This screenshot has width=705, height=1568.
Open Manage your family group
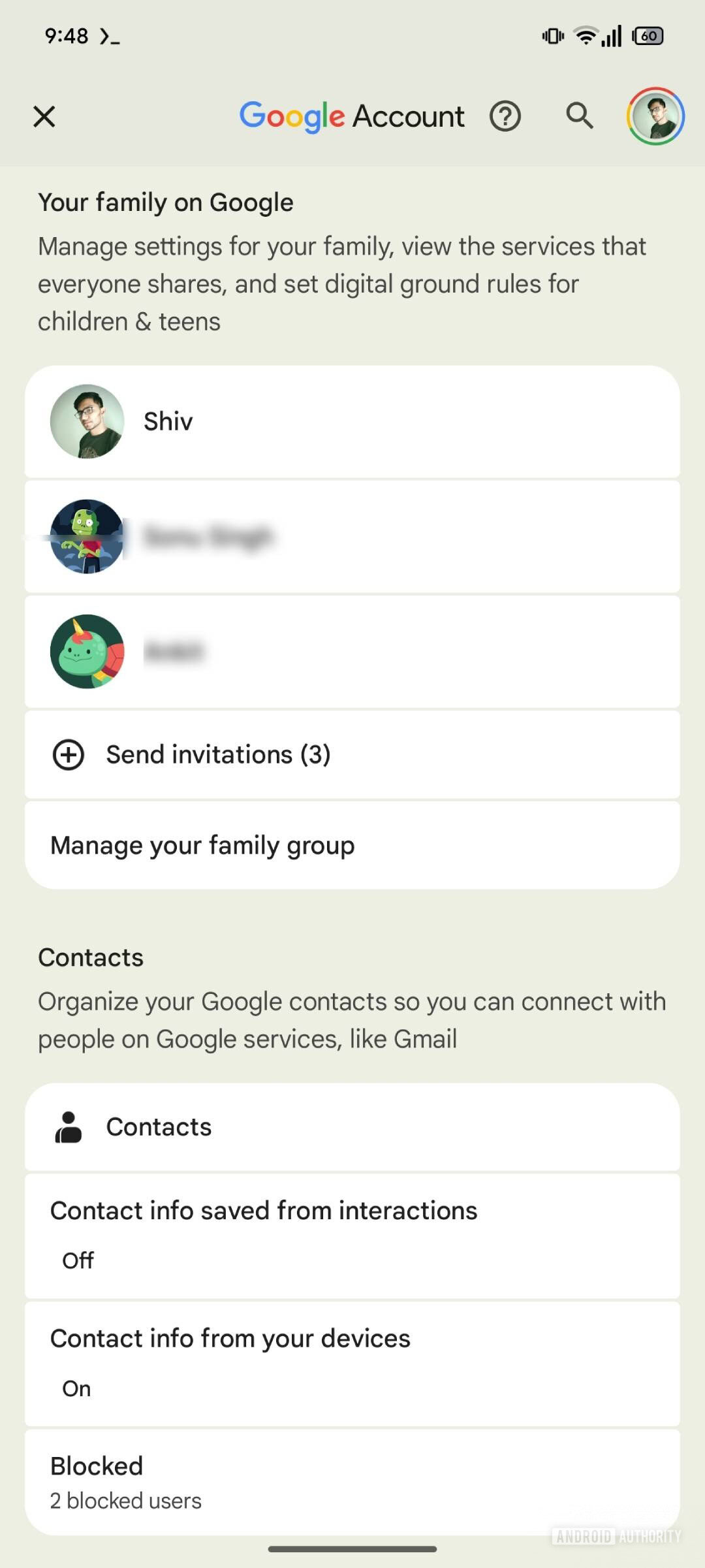click(352, 846)
